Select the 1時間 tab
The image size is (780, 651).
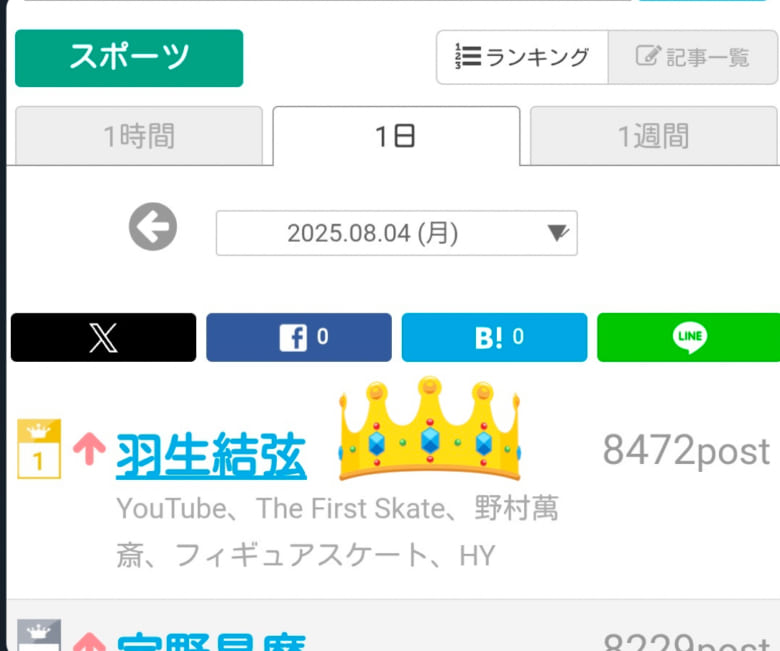pos(139,136)
